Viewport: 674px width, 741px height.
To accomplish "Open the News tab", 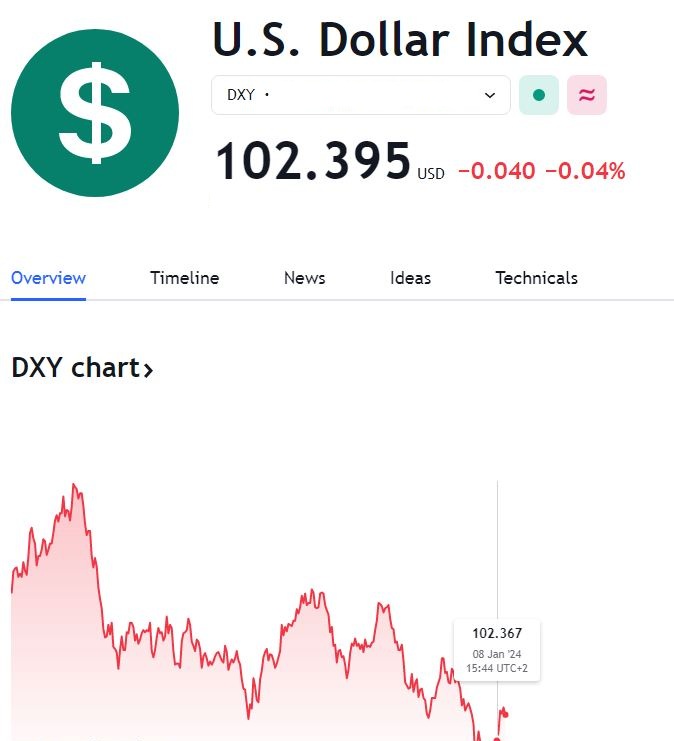I will point(304,278).
